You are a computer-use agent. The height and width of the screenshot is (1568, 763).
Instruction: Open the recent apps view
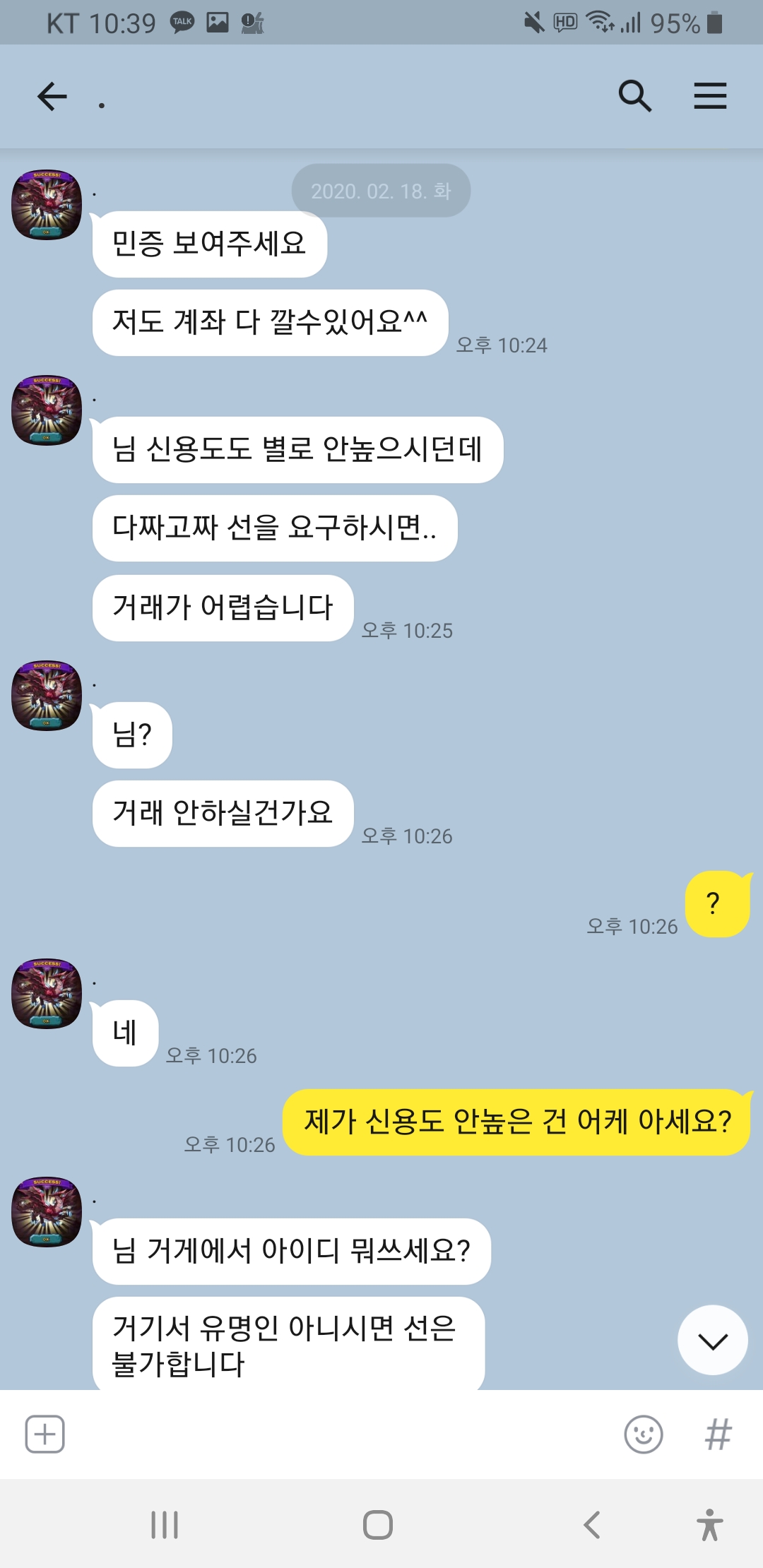click(x=165, y=1524)
